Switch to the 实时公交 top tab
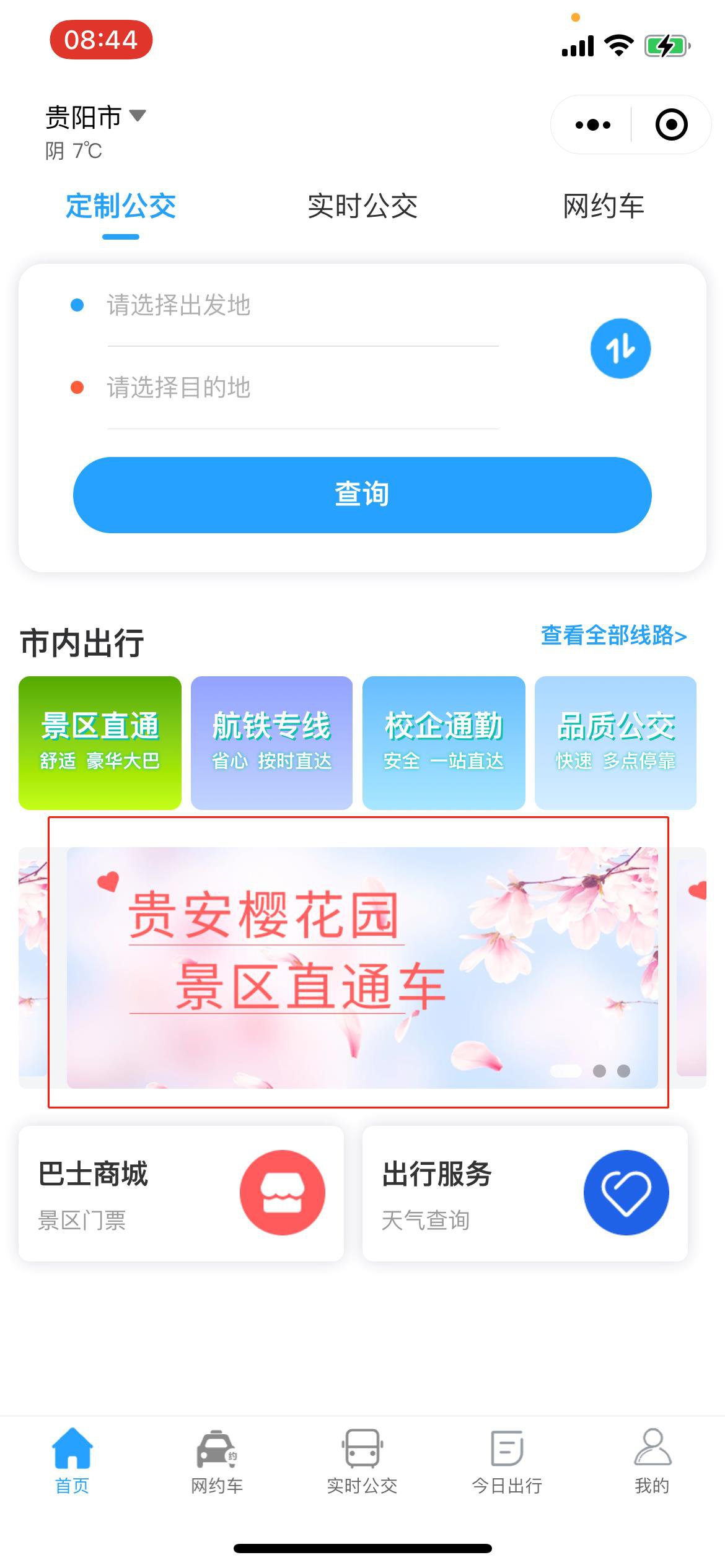The width and height of the screenshot is (725, 1568). coord(362,206)
